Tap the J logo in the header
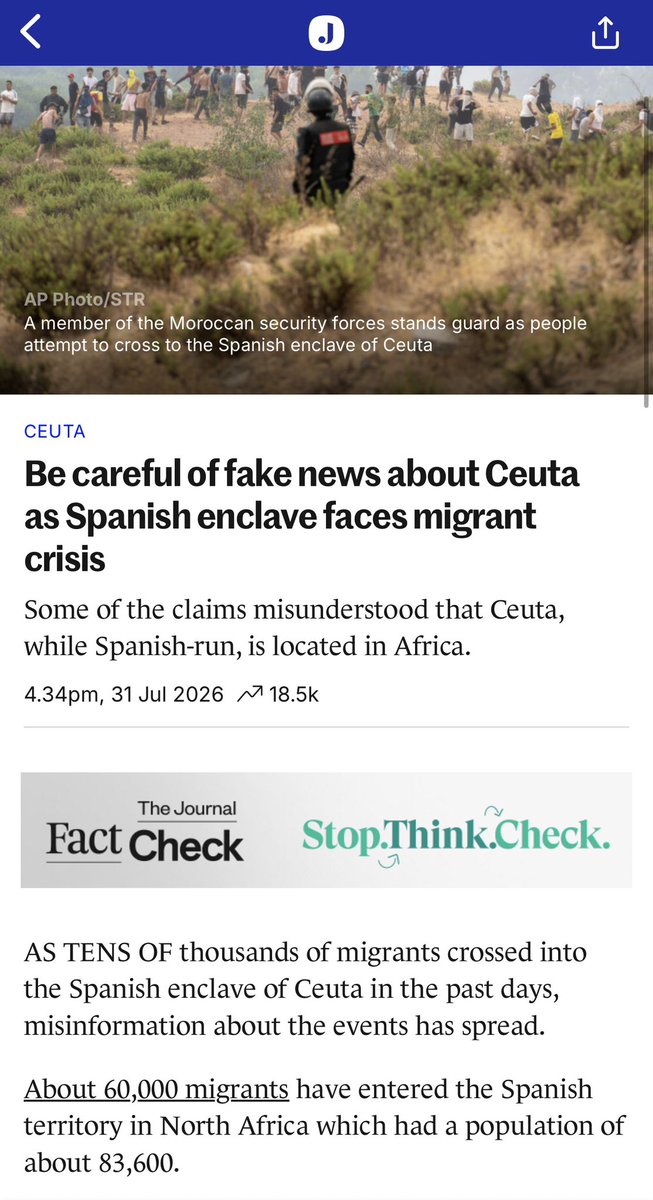The image size is (653, 1200). pyautogui.click(x=326, y=33)
